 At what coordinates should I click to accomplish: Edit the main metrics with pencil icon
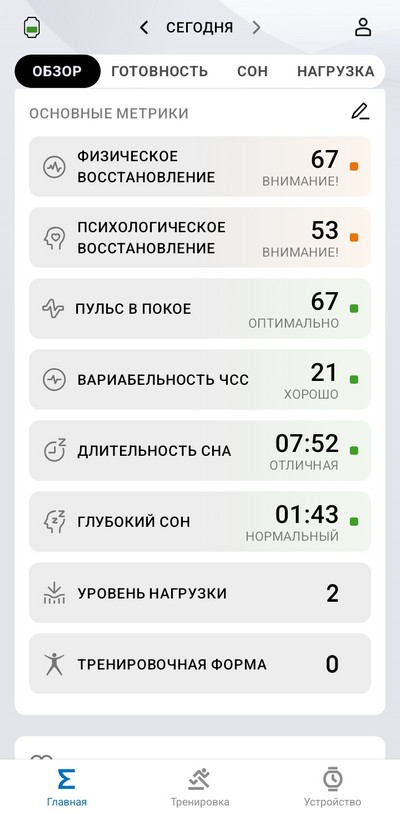(360, 112)
